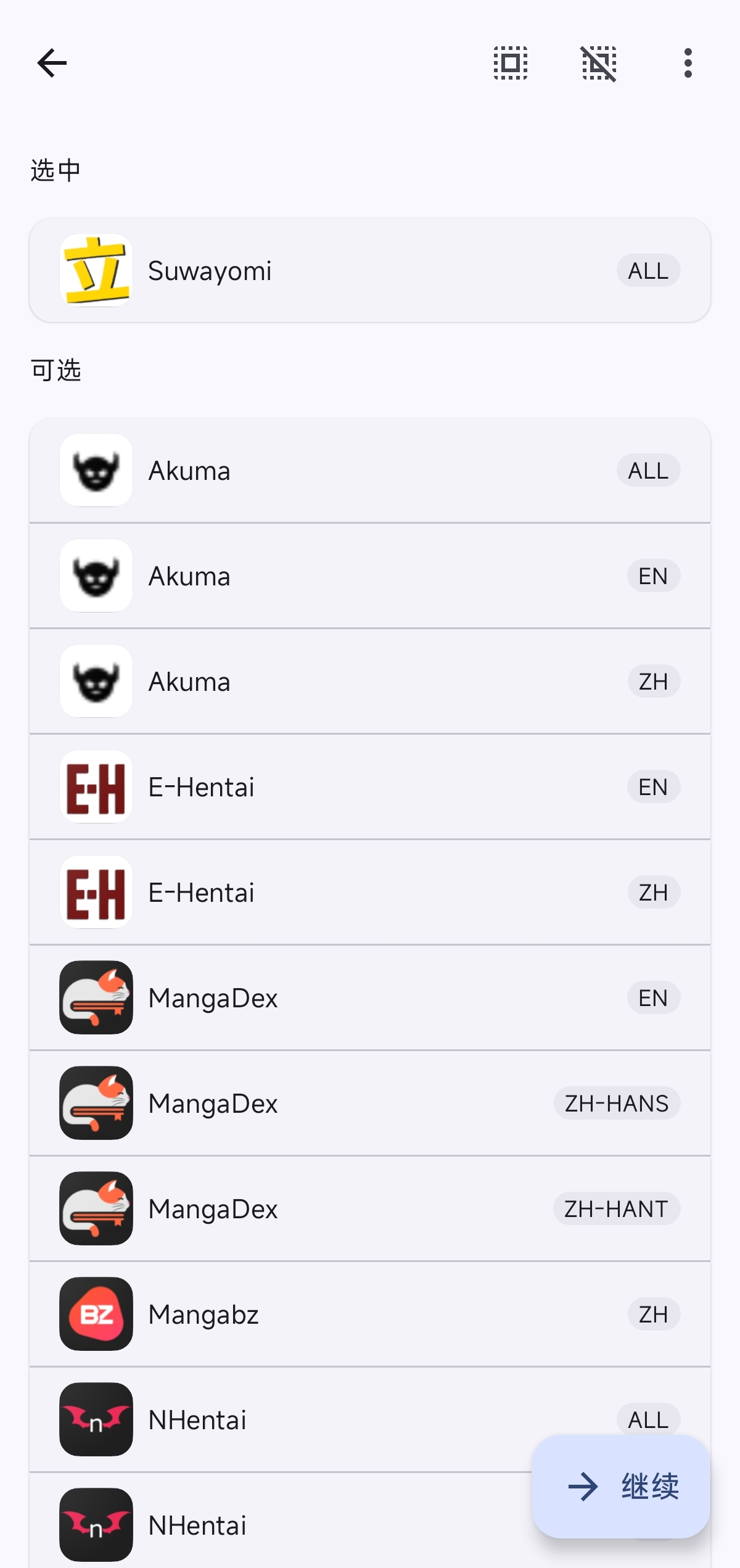Image resolution: width=740 pixels, height=1568 pixels.
Task: Choose Akuma with ZH tag
Action: tap(370, 682)
